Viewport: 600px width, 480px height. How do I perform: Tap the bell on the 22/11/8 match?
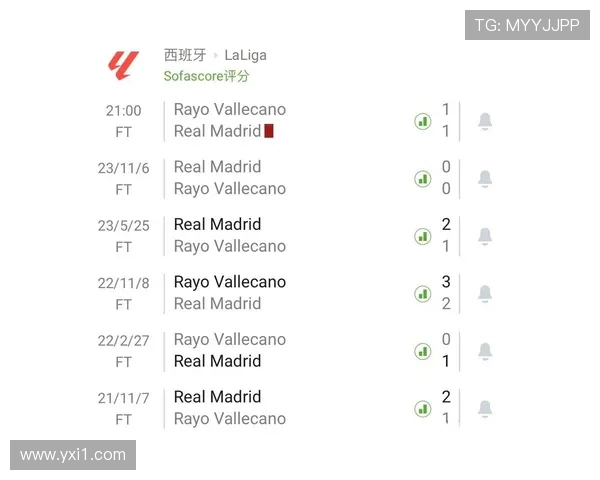tap(485, 294)
